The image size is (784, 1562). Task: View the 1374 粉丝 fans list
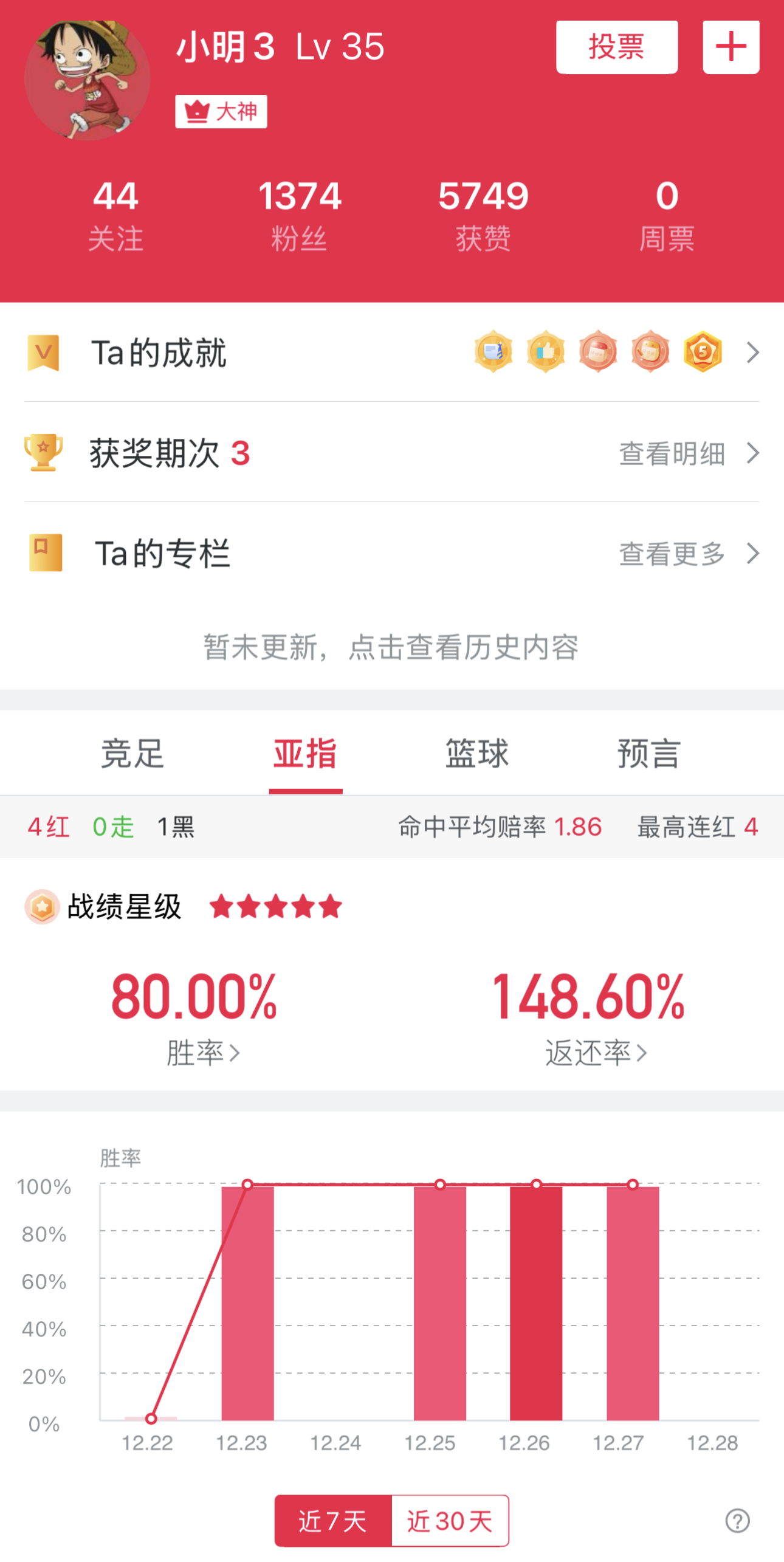coord(299,215)
